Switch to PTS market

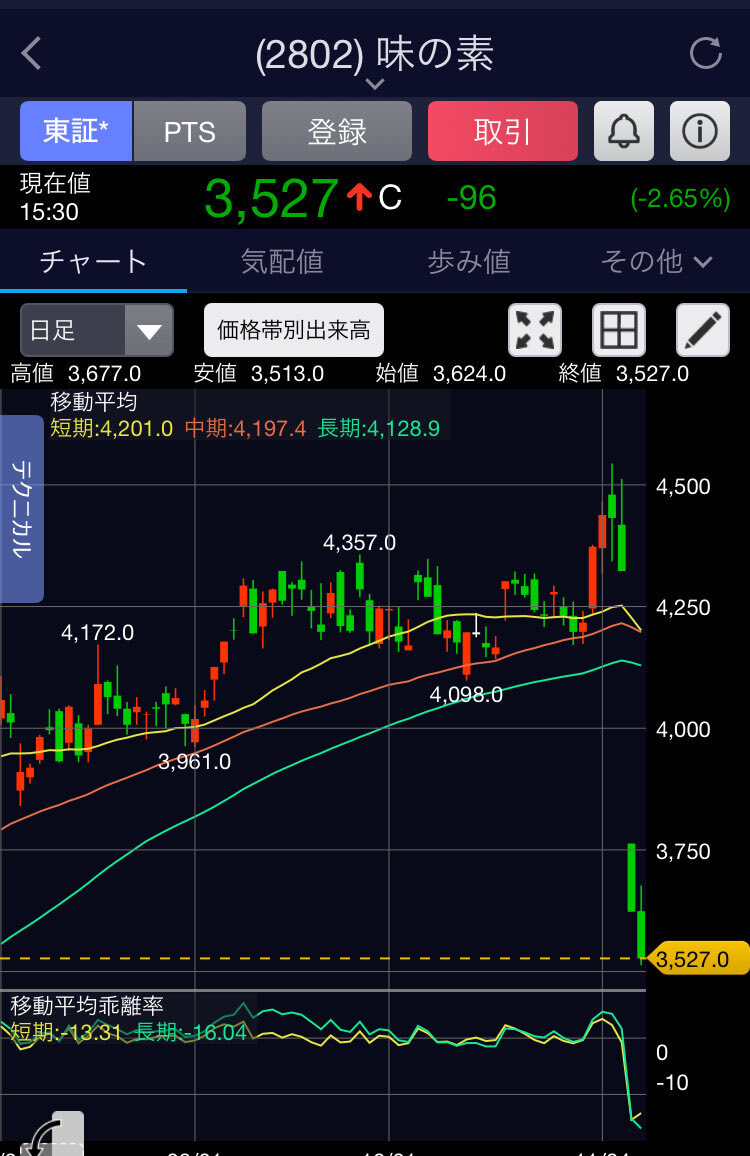pyautogui.click(x=190, y=131)
